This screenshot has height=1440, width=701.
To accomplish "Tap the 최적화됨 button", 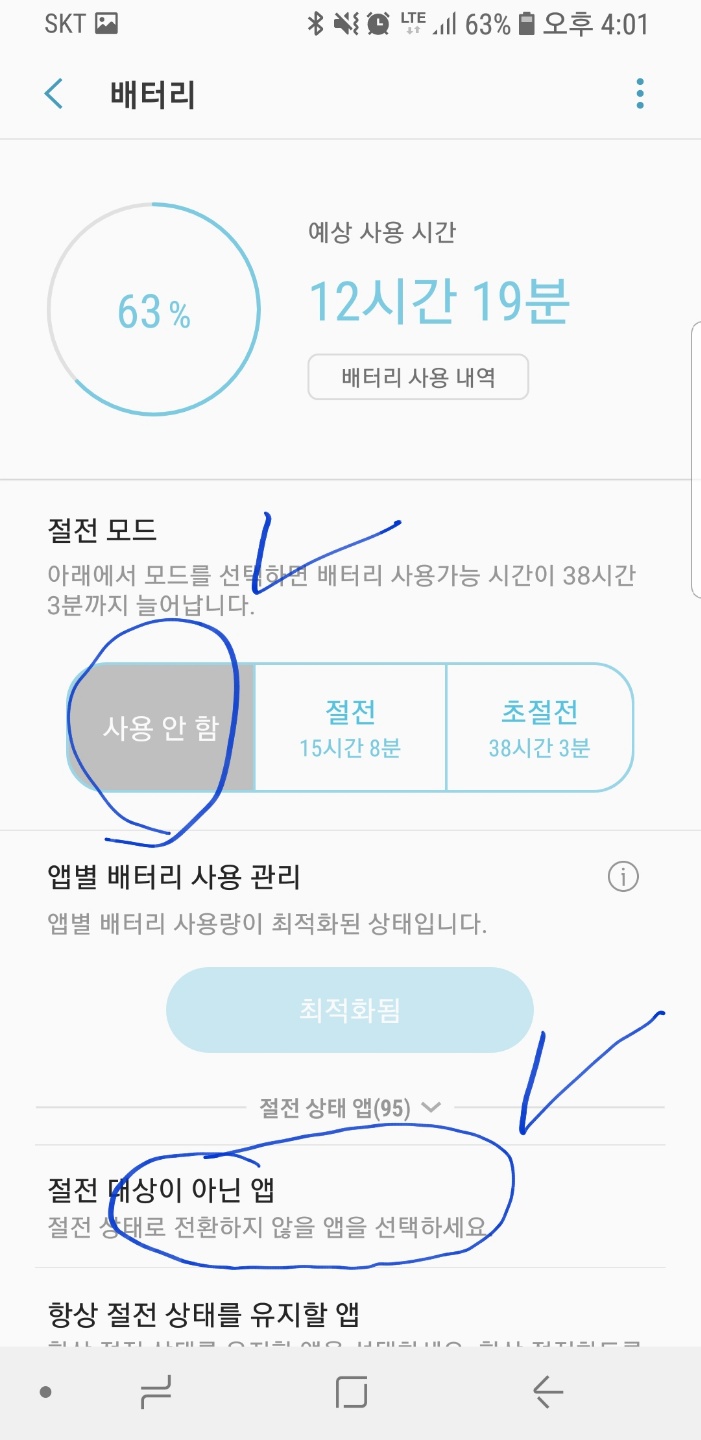I will [350, 1010].
